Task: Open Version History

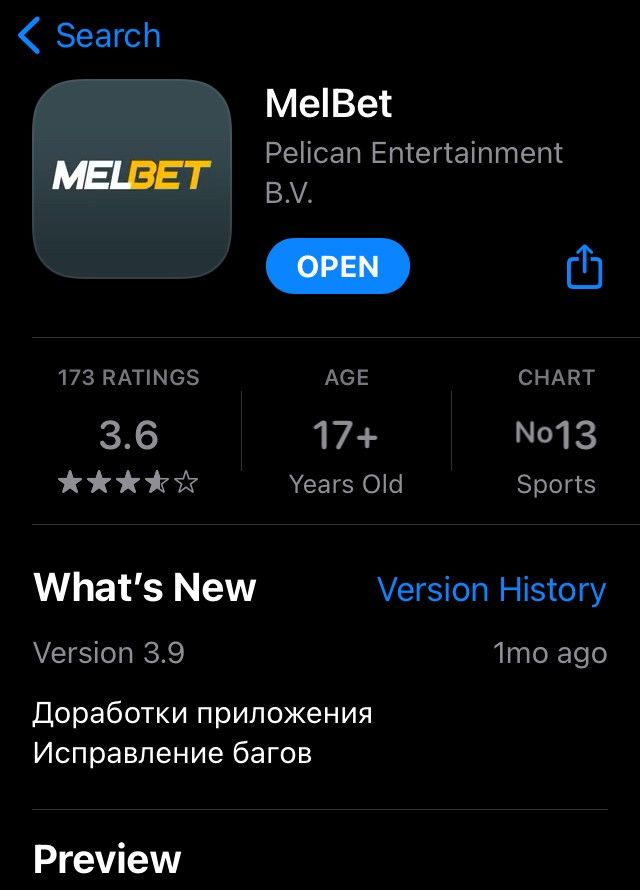Action: pos(491,590)
